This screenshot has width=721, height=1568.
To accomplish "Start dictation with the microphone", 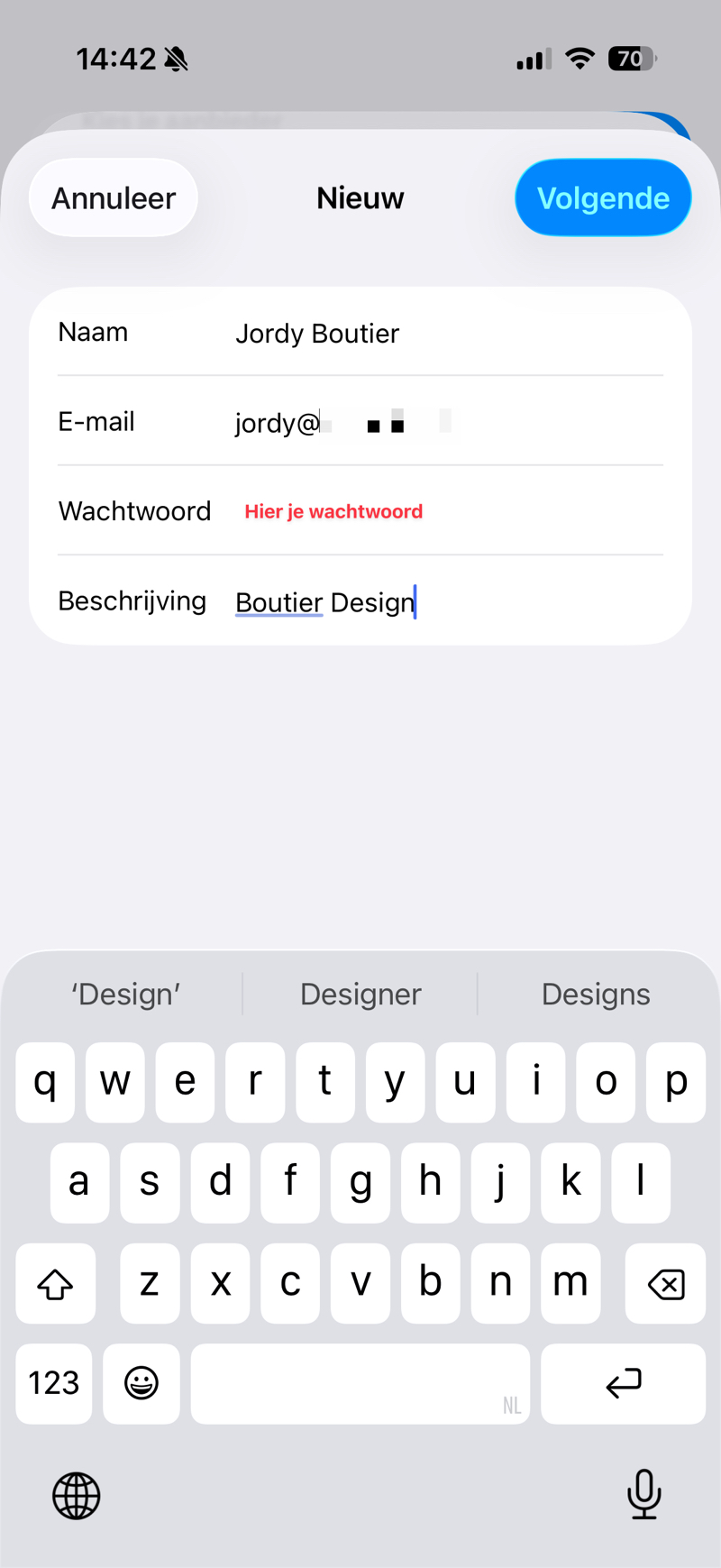I will coord(643,1494).
